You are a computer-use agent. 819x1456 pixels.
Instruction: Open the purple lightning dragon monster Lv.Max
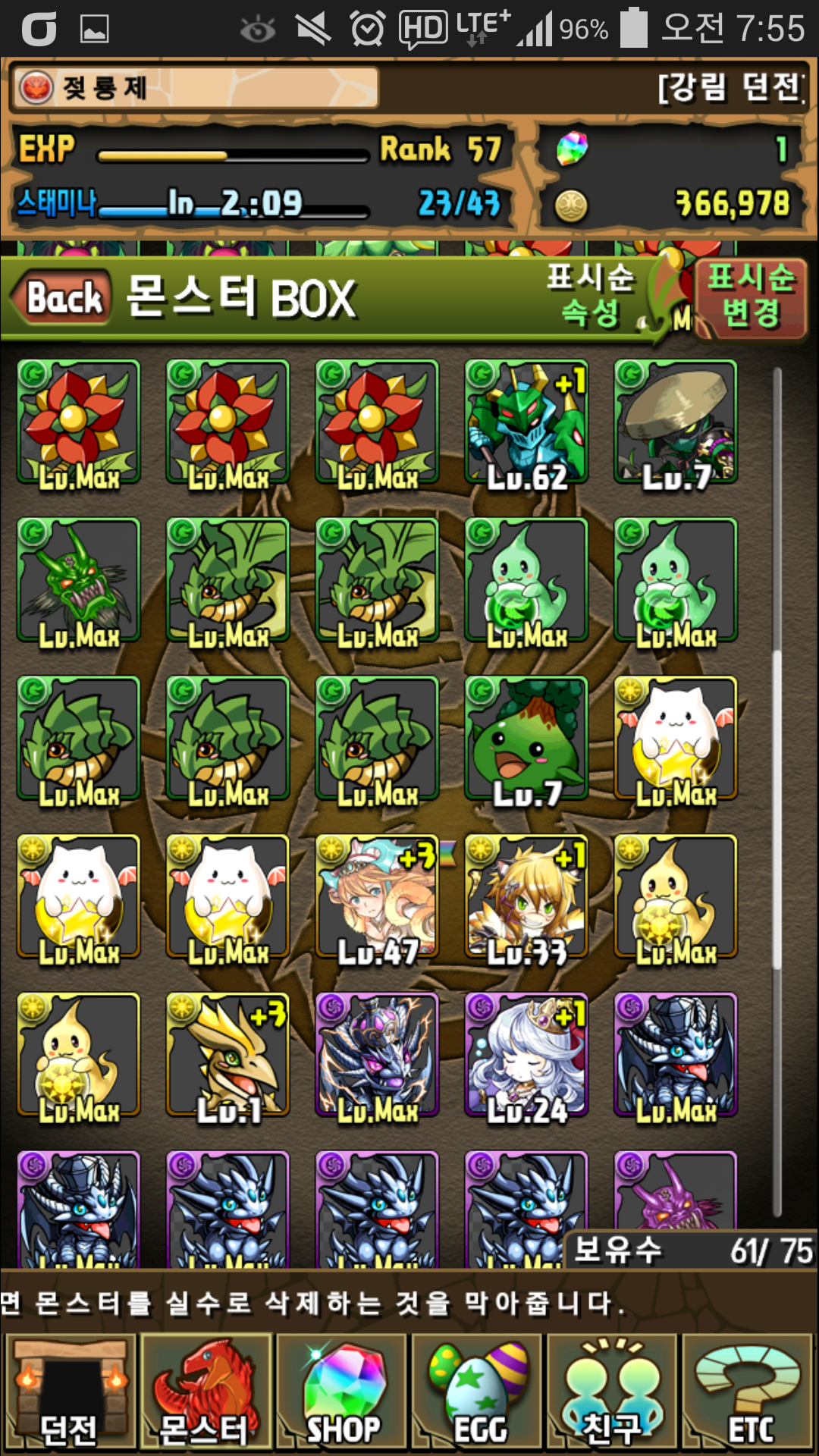(x=377, y=1056)
